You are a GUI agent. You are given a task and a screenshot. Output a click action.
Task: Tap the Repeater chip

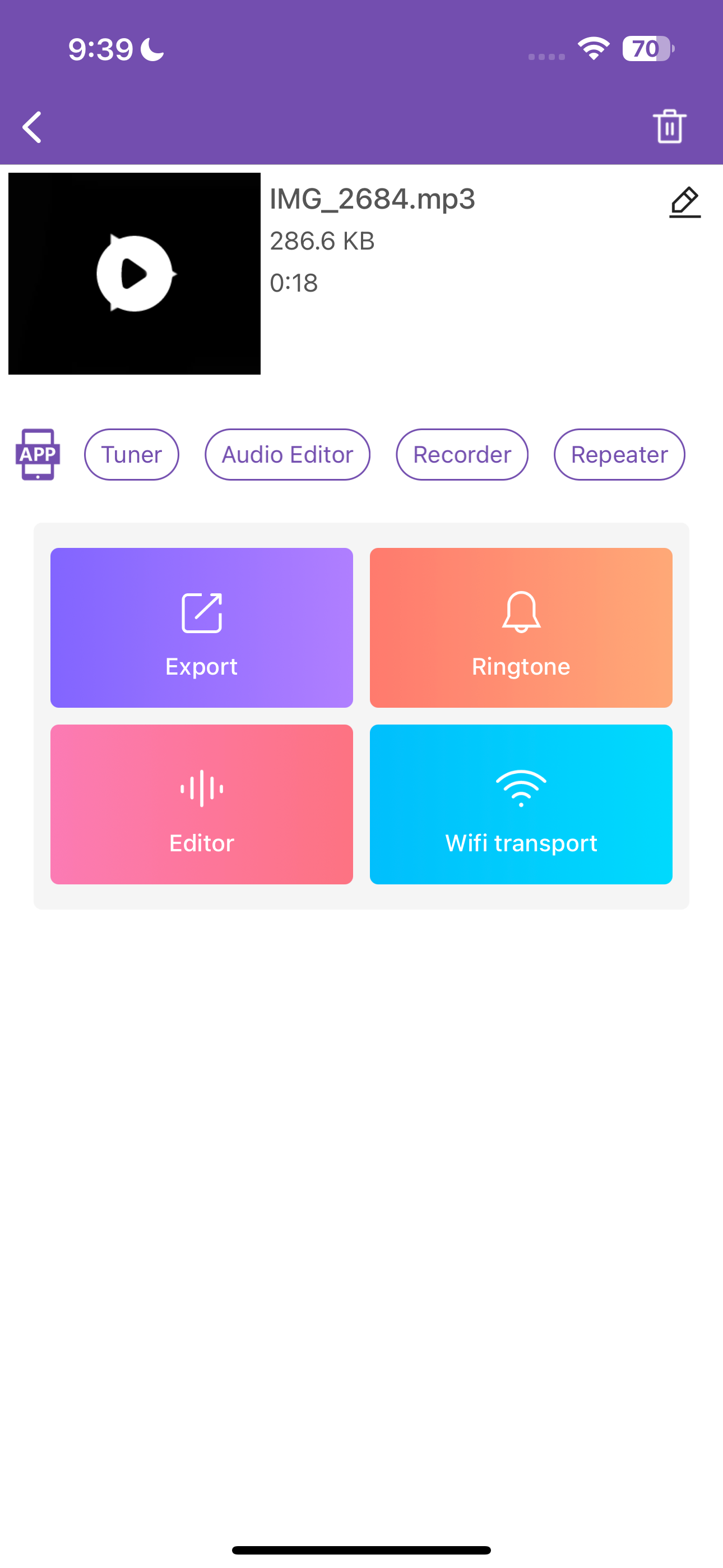pos(619,455)
